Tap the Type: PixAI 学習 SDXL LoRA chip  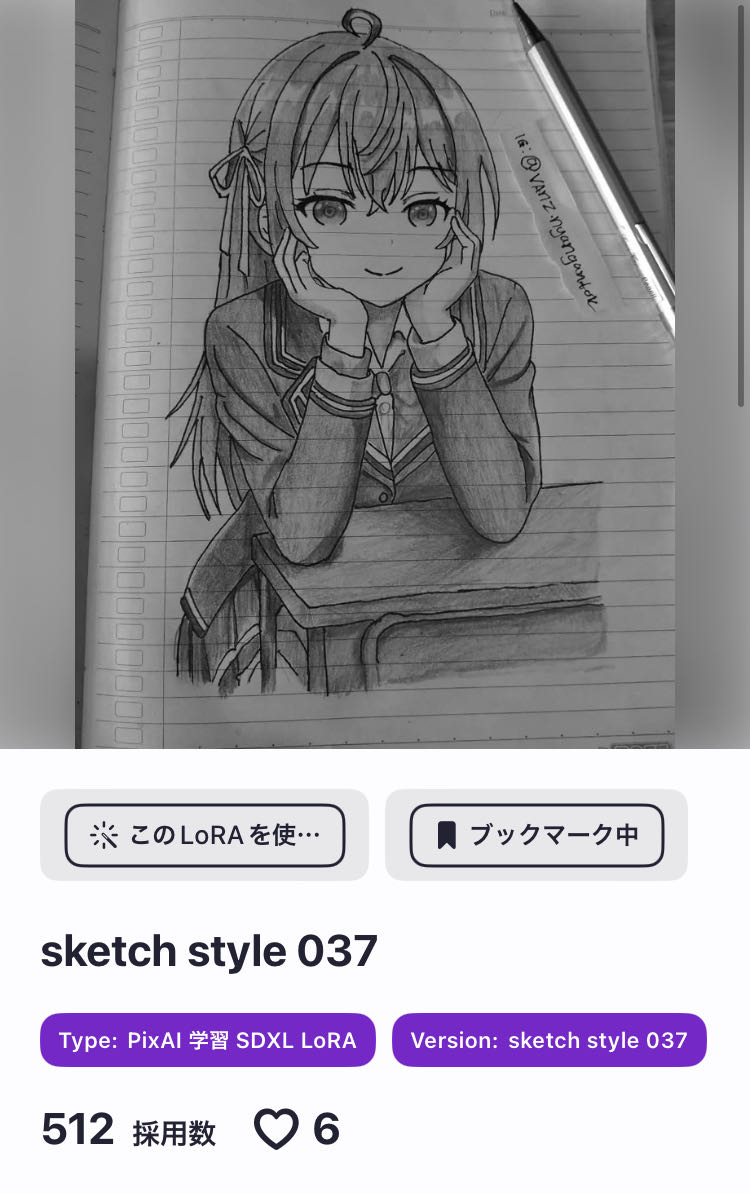208,1040
